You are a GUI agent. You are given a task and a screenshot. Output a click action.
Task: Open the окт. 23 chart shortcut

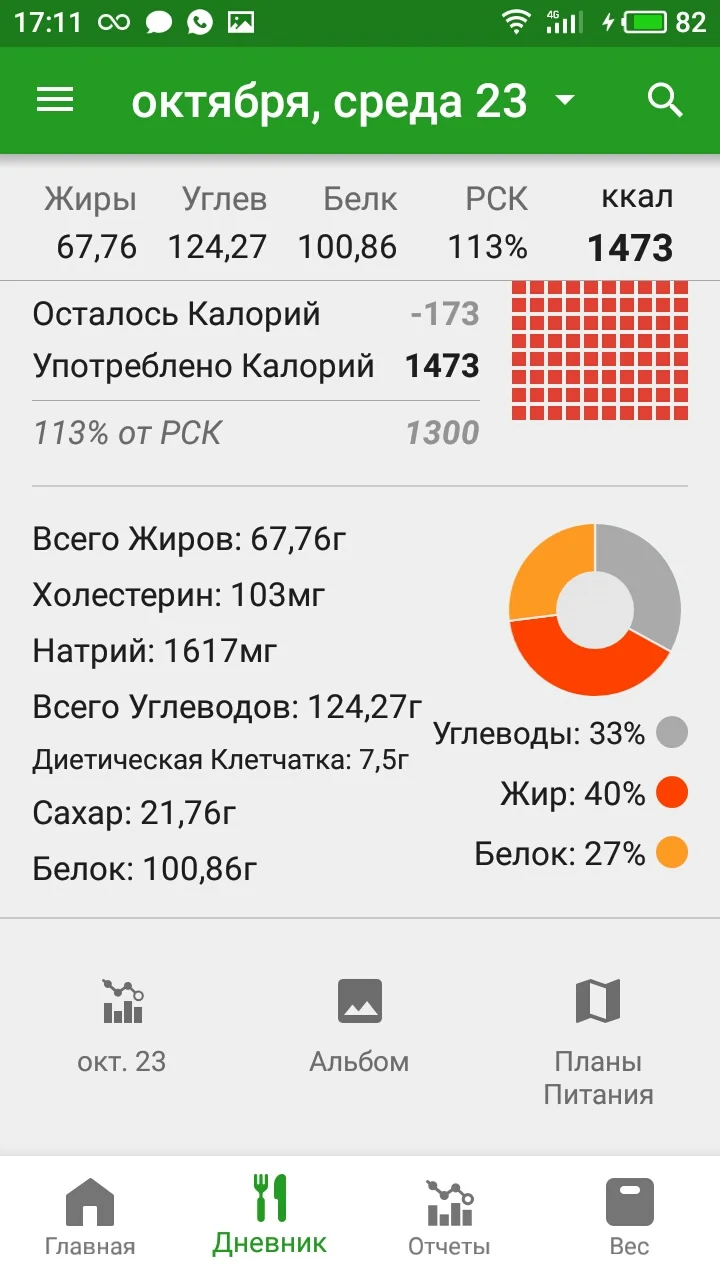(122, 1025)
